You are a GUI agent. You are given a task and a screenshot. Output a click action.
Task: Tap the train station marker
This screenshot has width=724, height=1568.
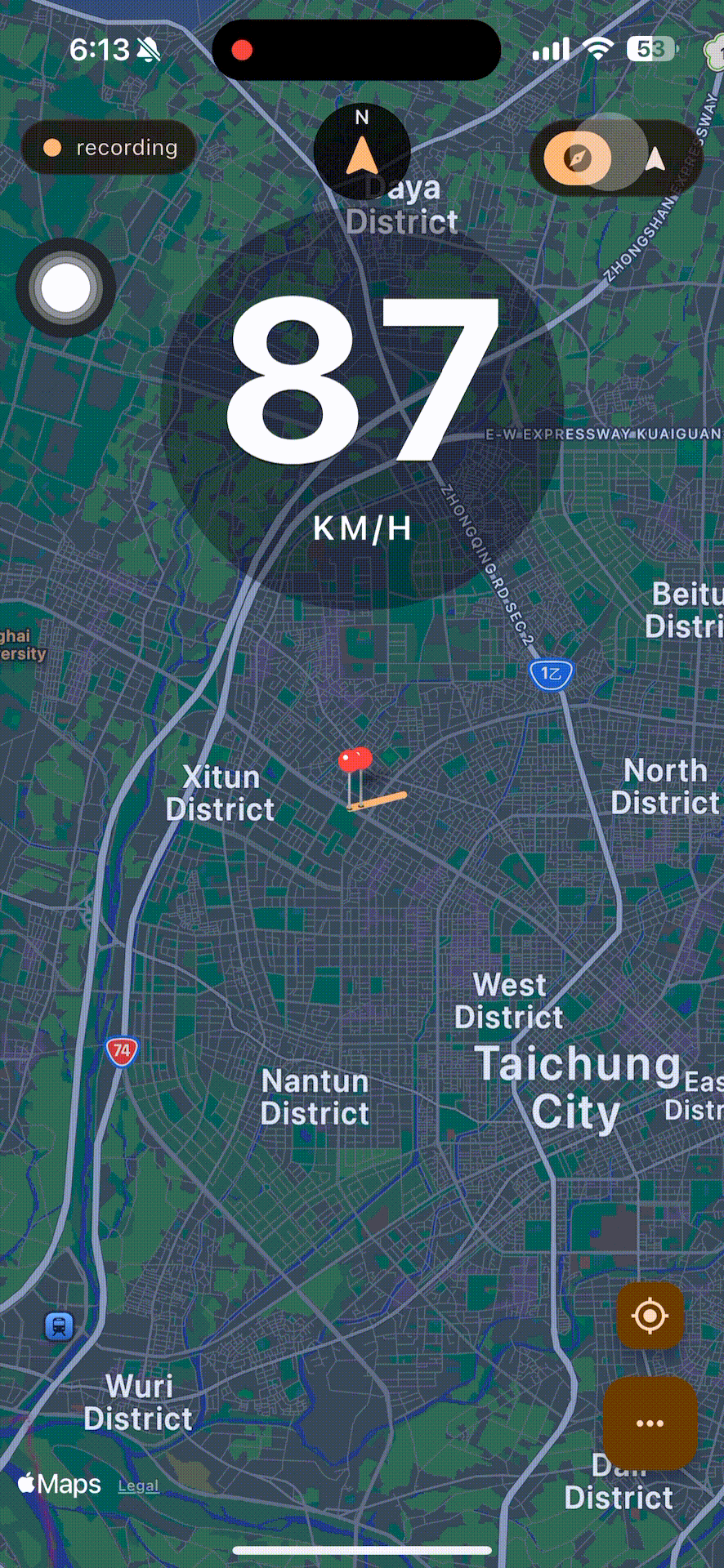59,1326
